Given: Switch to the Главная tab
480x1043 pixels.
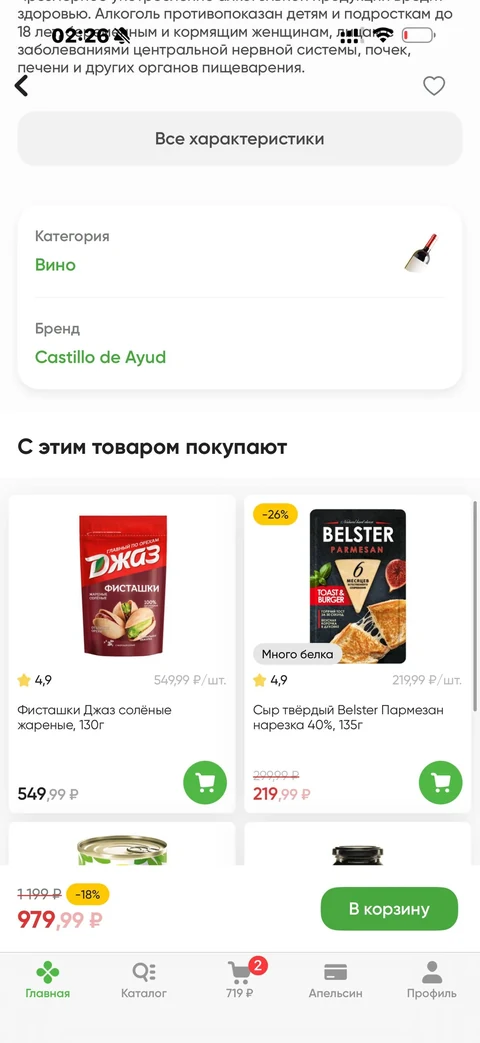Looking at the screenshot, I should 48,980.
